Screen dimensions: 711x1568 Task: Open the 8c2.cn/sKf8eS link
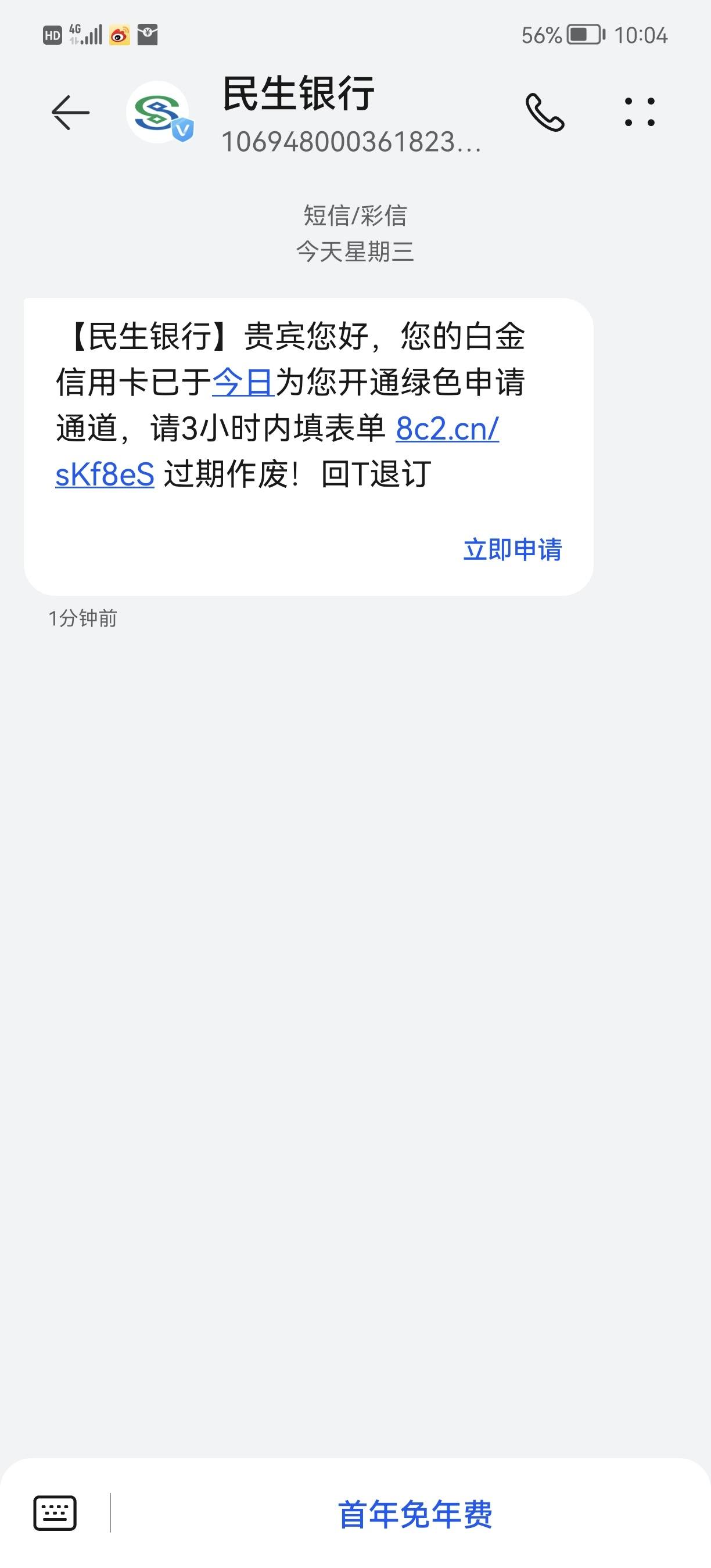point(447,429)
